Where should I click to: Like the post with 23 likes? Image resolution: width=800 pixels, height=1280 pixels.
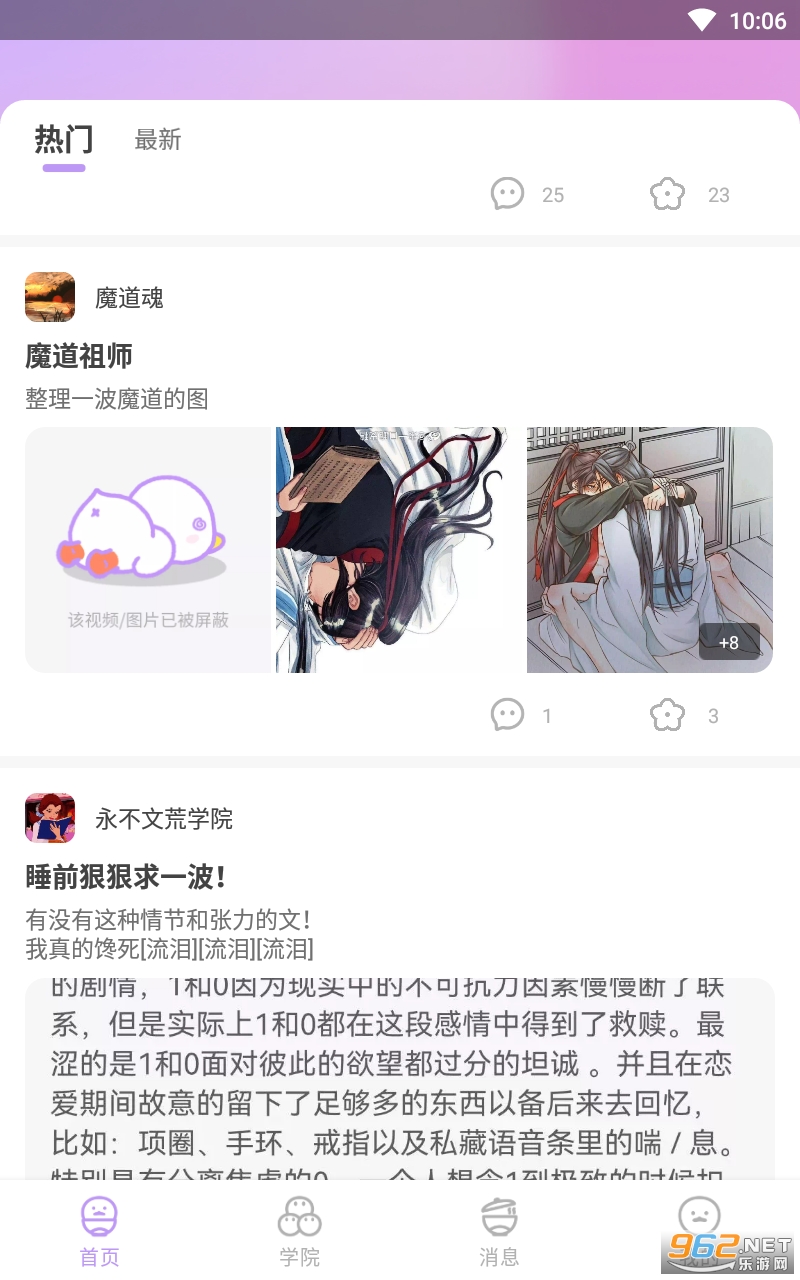(667, 194)
